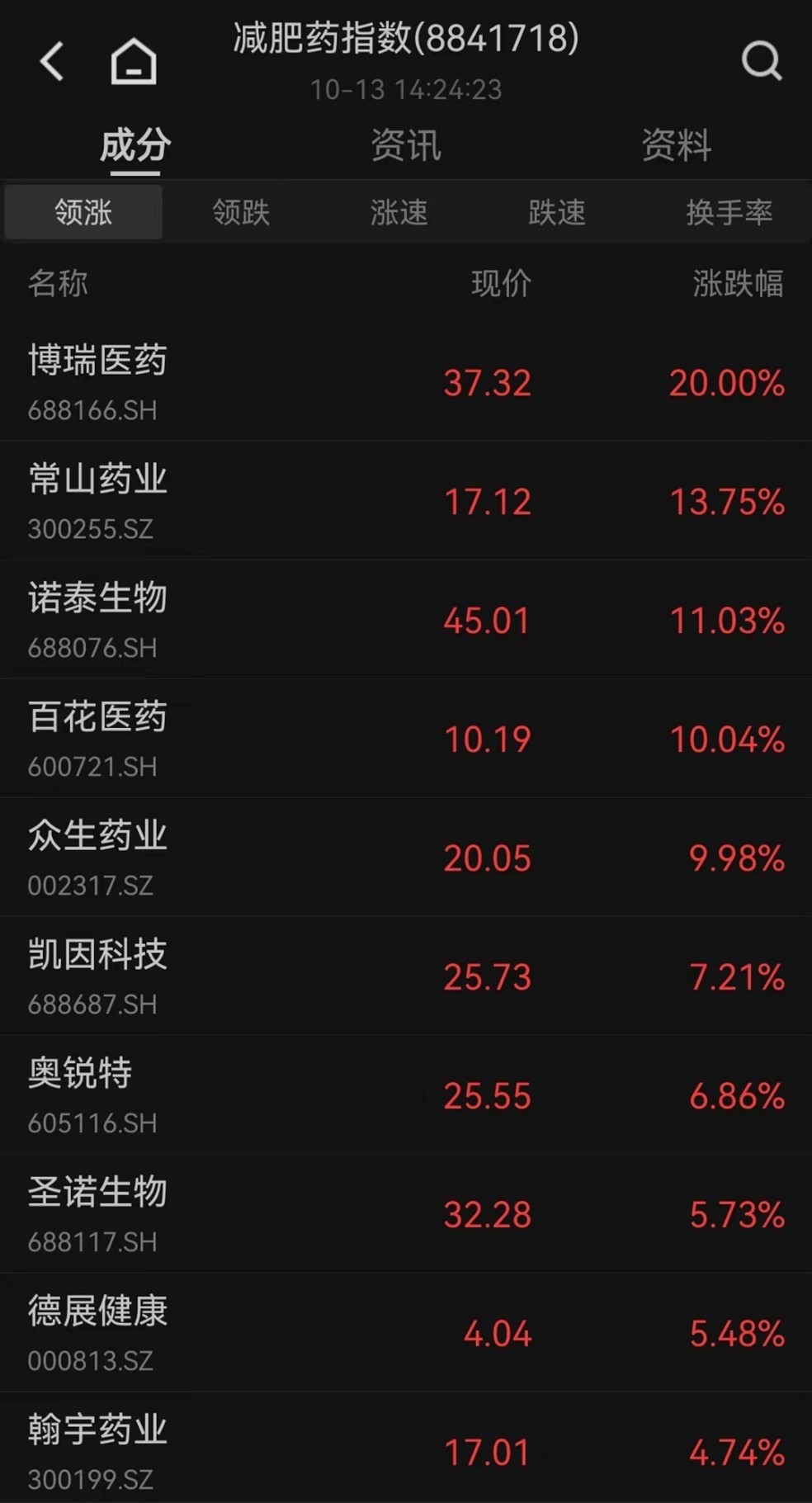Sort the list by 现价 column
Image resolution: width=812 pixels, height=1503 pixels.
coord(501,284)
